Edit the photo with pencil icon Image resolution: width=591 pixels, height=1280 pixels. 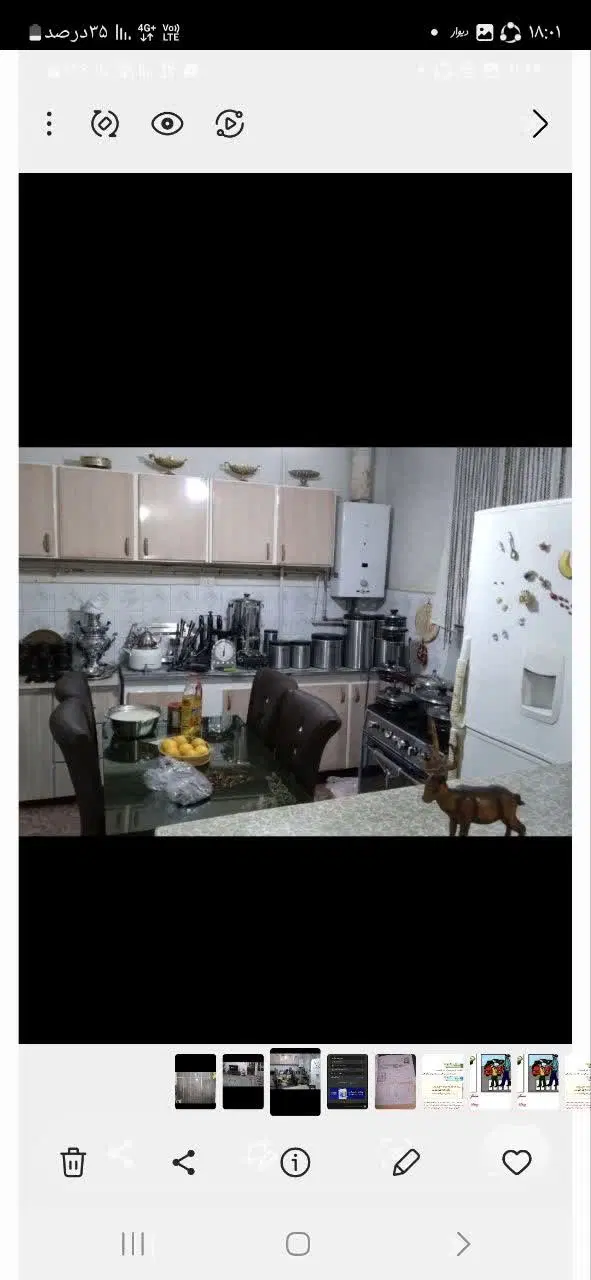tap(406, 1162)
